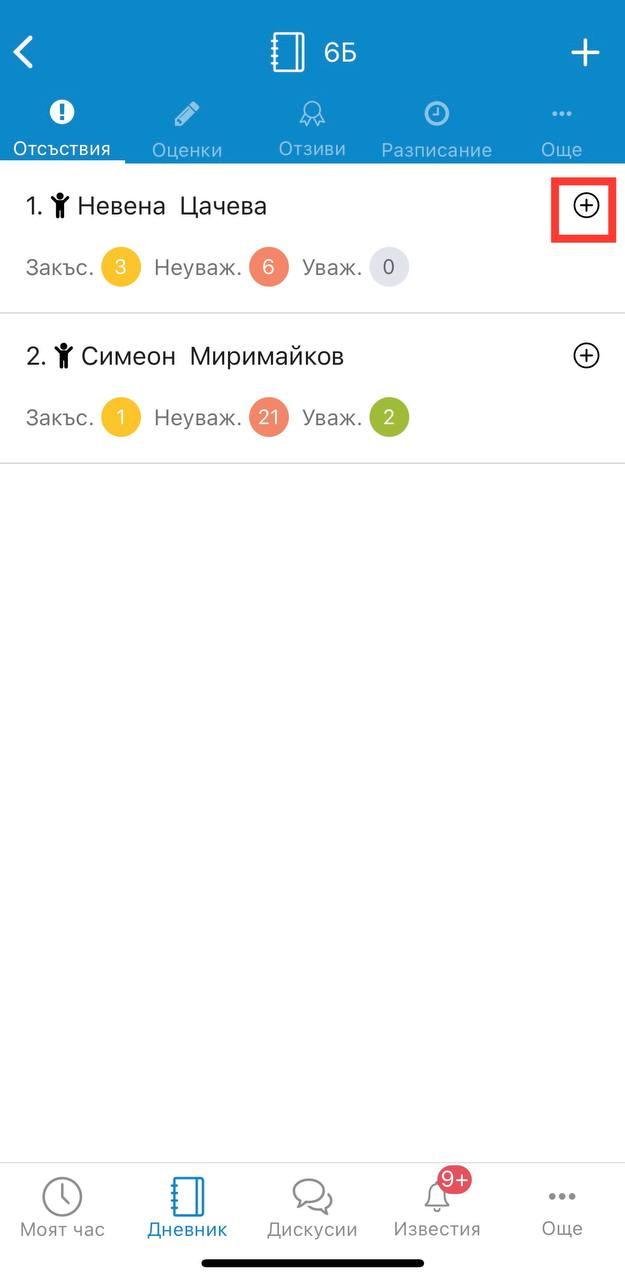Image resolution: width=625 pixels, height=1280 pixels.
Task: Select Дневник in bottom navigation
Action: (x=187, y=1208)
